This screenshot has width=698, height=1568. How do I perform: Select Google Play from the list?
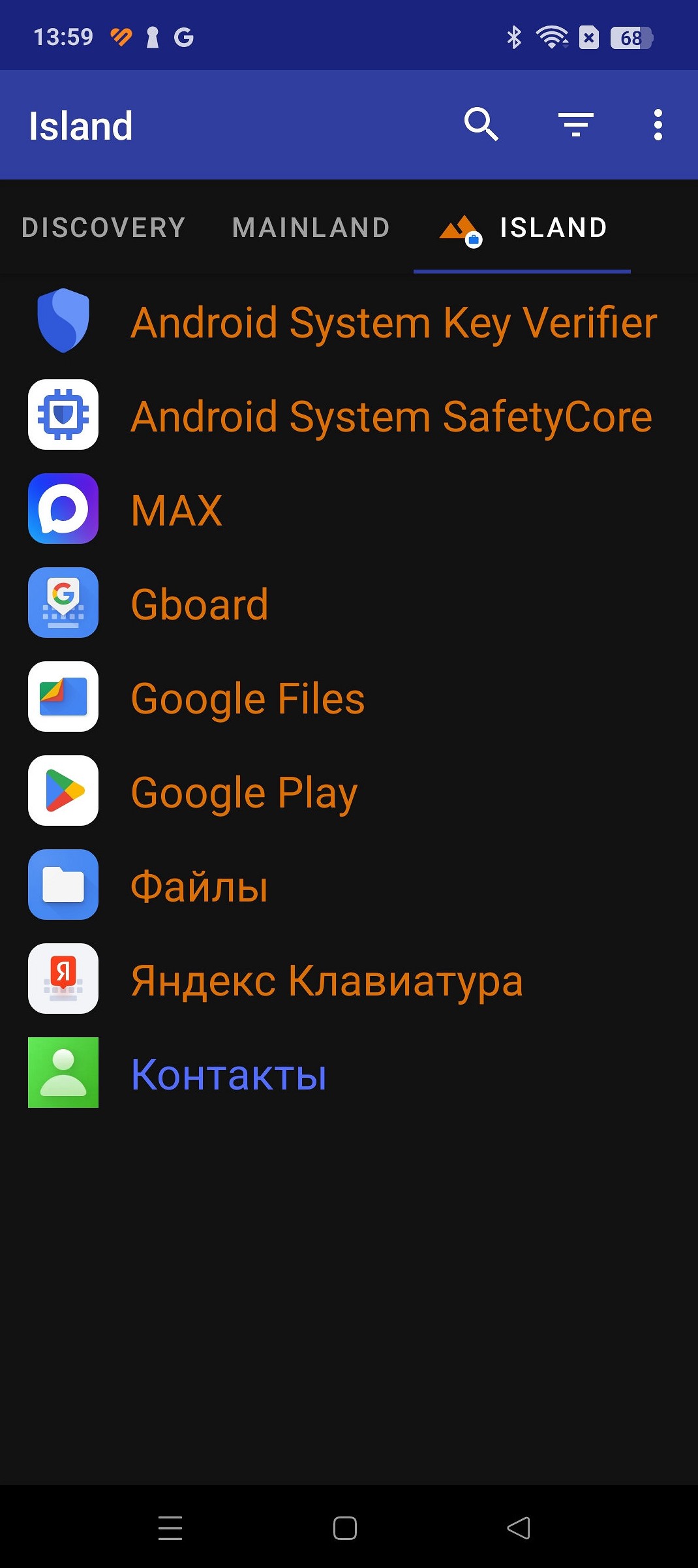click(244, 792)
